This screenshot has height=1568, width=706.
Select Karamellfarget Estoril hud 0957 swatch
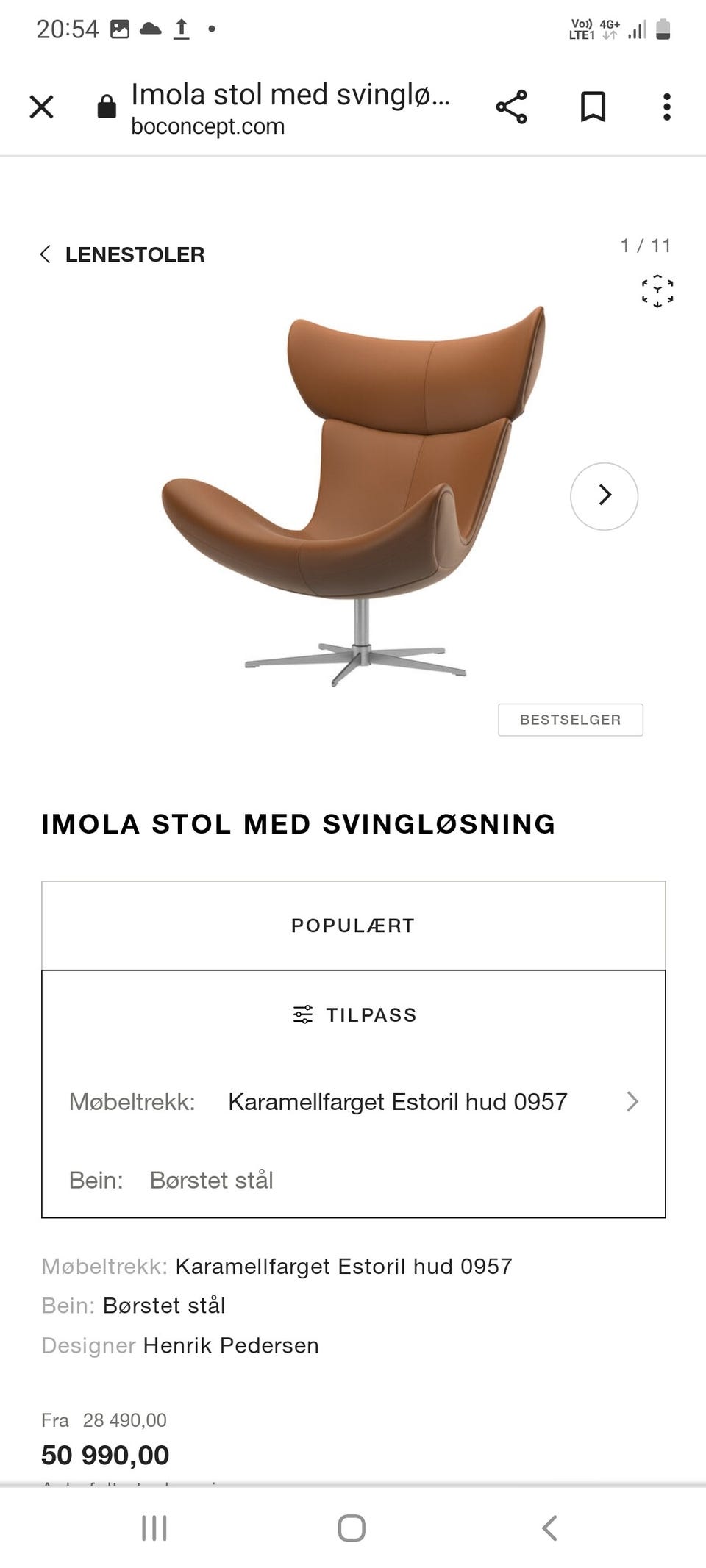click(398, 1101)
